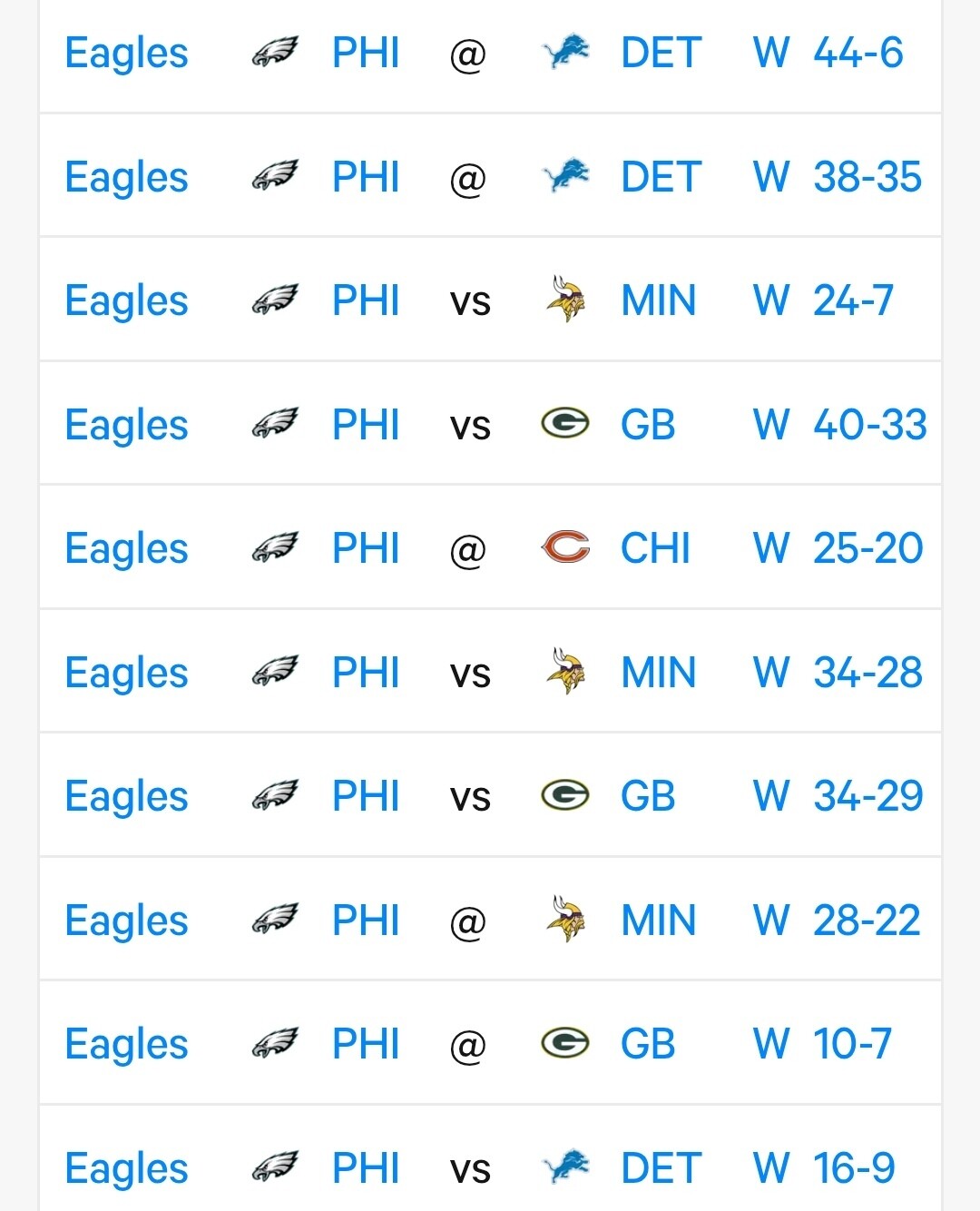This screenshot has width=980, height=1211.
Task: Open the W 34-28 game result
Action: click(x=838, y=673)
